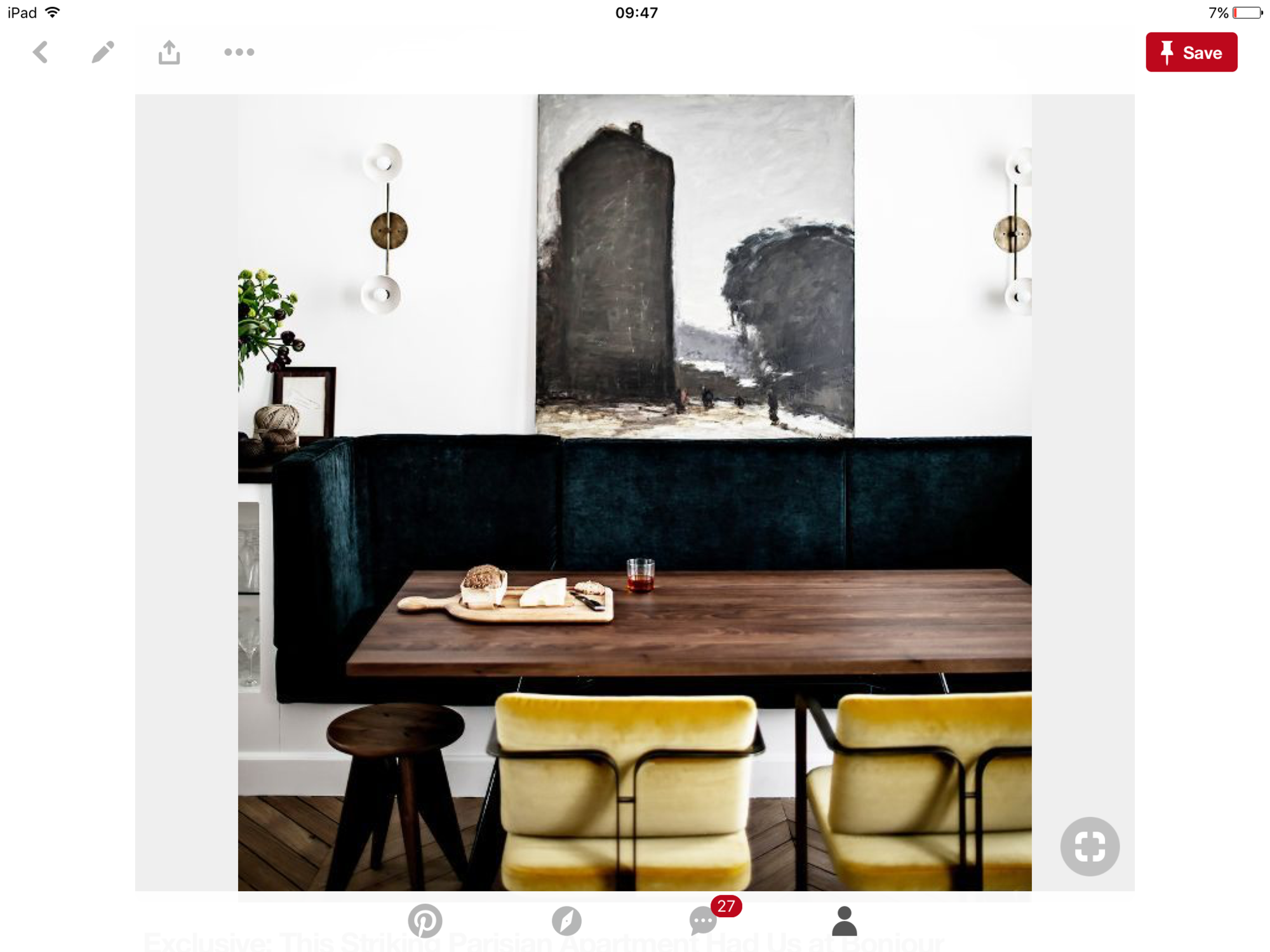
Task: Switch to the Explore compass tab
Action: tap(566, 920)
